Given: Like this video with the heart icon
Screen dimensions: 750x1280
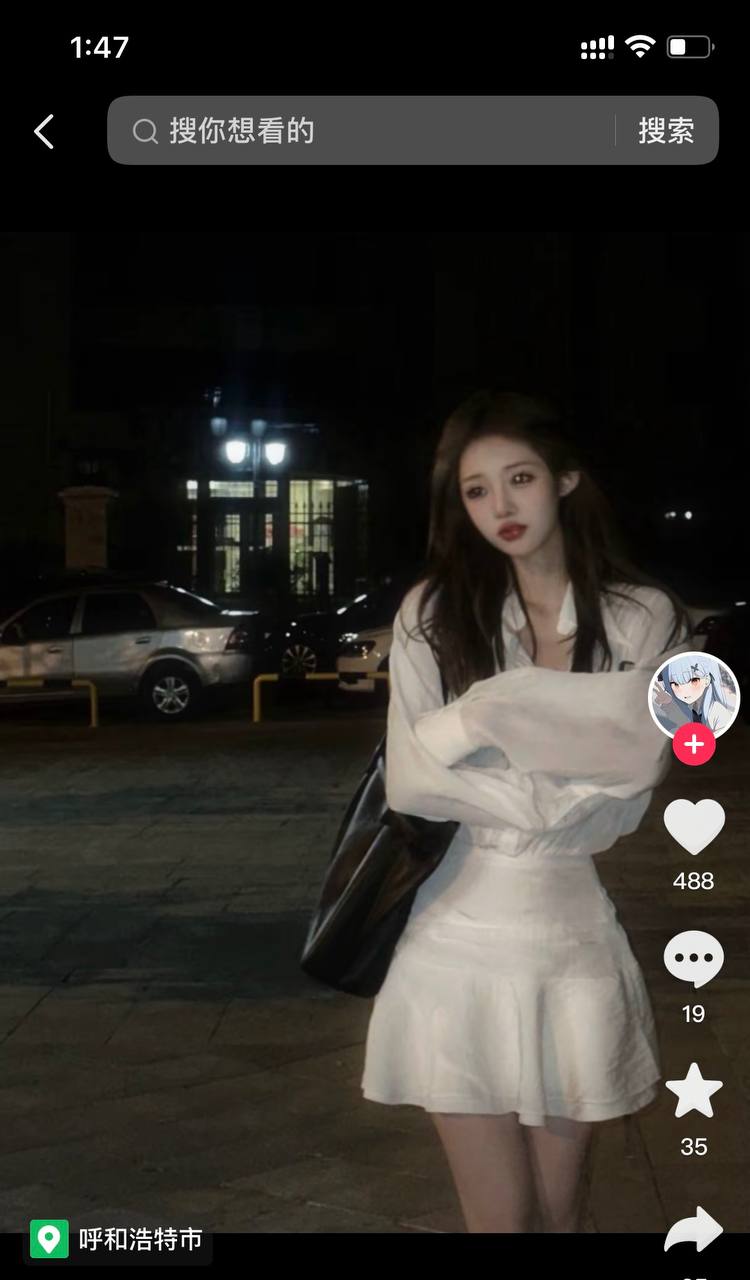Looking at the screenshot, I should point(694,828).
